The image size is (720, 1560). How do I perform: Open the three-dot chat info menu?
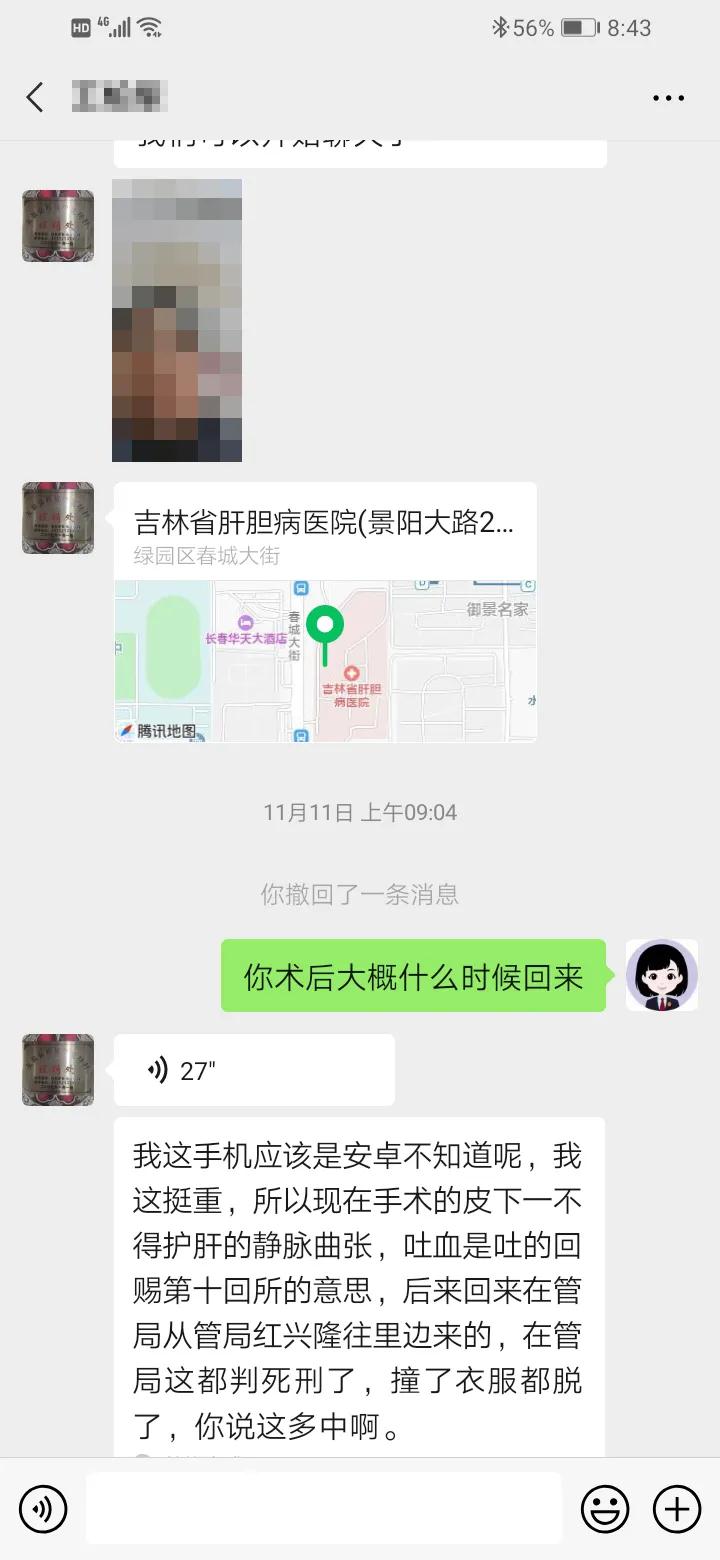tap(668, 98)
